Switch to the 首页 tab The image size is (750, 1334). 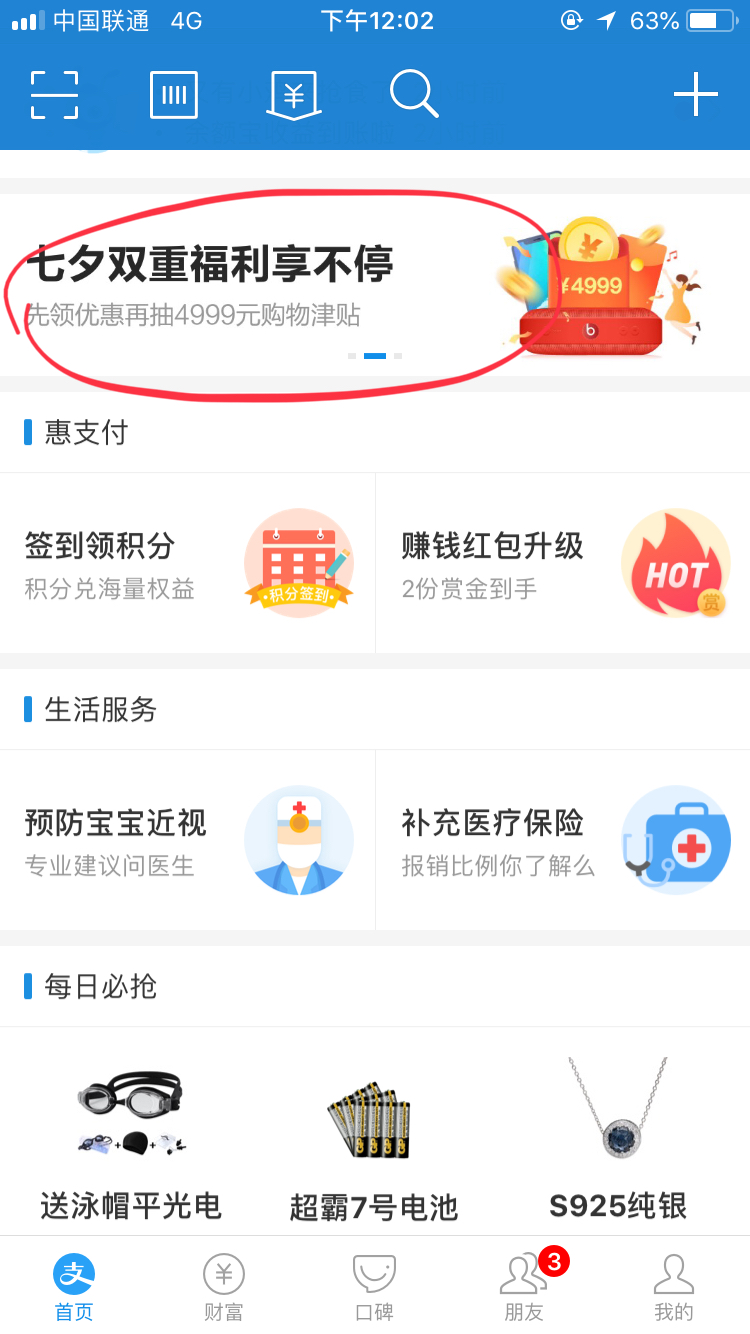click(x=74, y=1287)
